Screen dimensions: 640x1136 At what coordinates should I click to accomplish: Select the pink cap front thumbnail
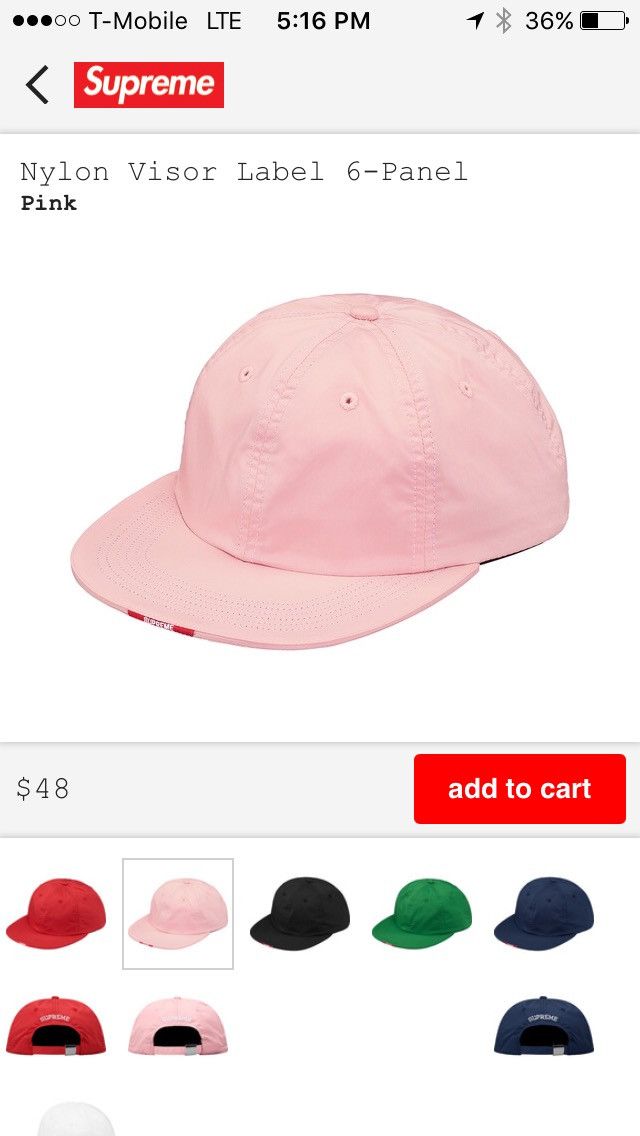click(178, 913)
